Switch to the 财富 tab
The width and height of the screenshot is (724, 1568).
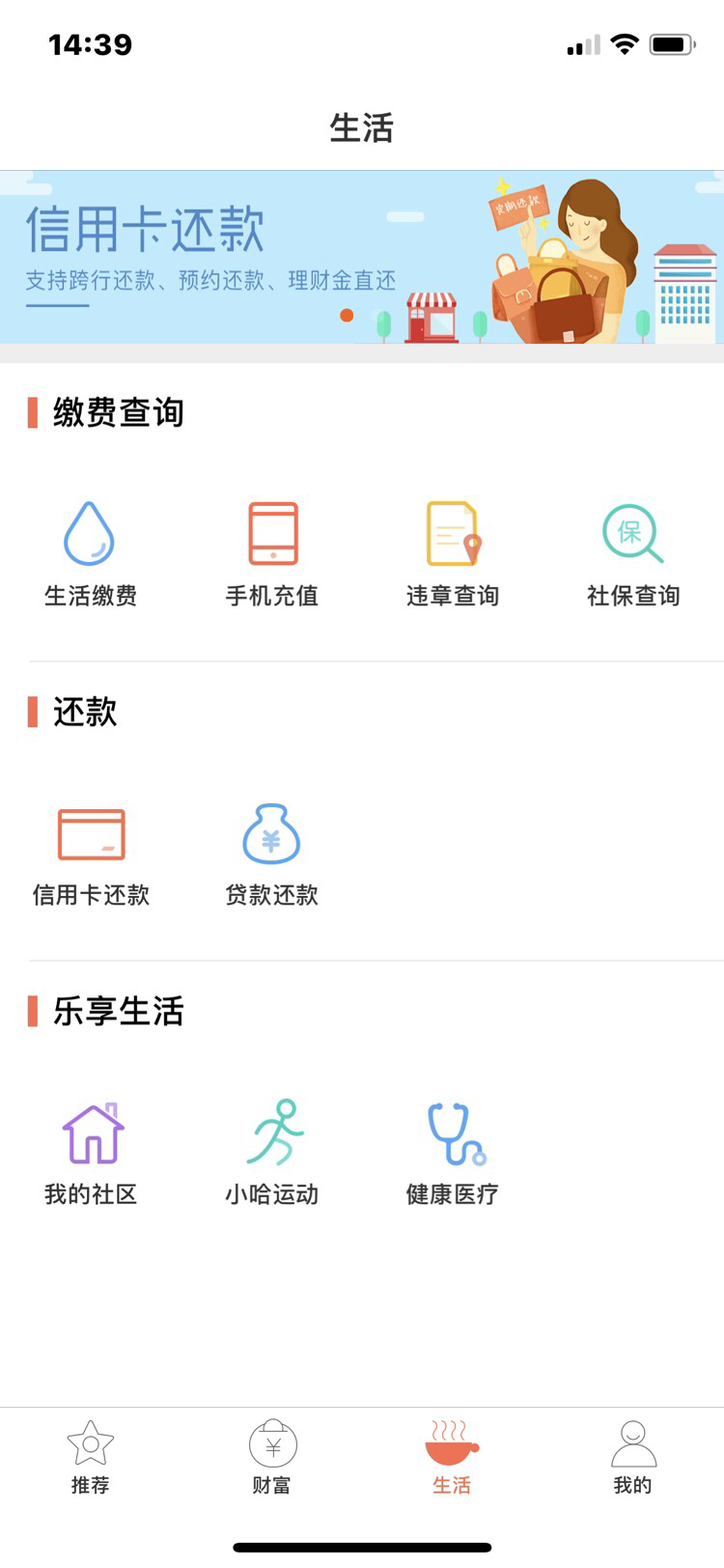tap(272, 1457)
